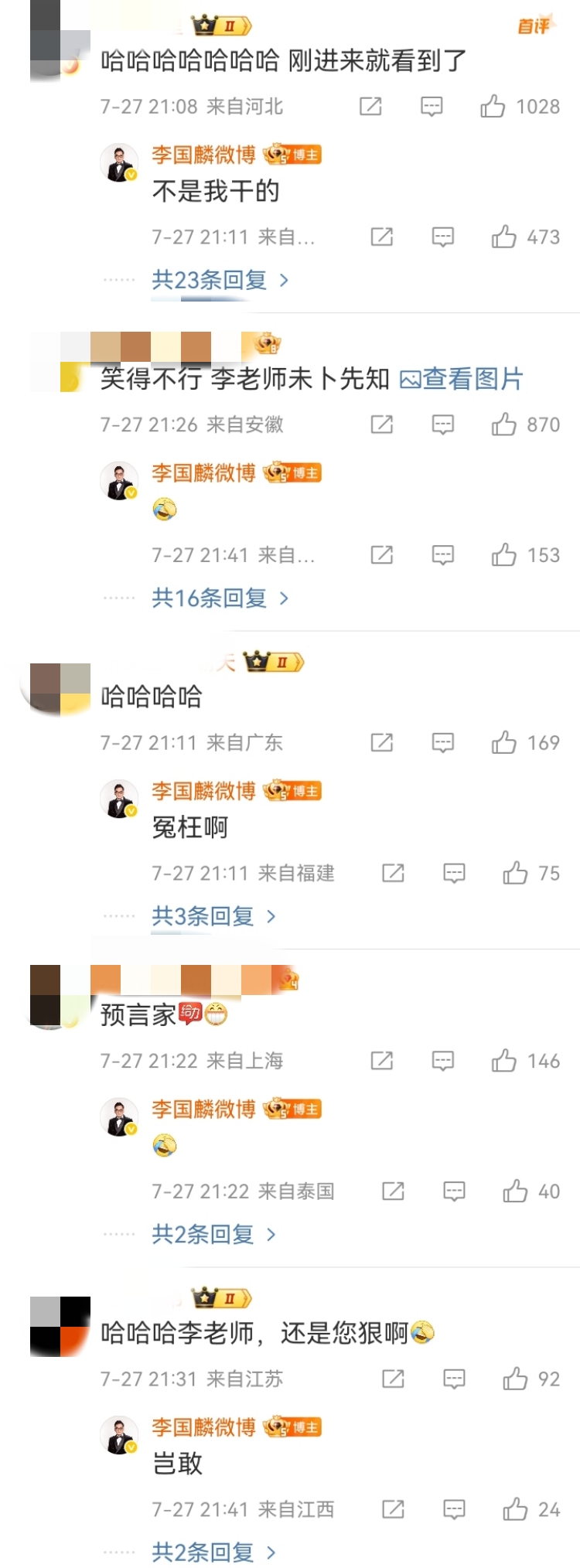Like the comment 笑得不行 李老师未卜先知
Image resolution: width=580 pixels, height=1568 pixels.
point(503,424)
